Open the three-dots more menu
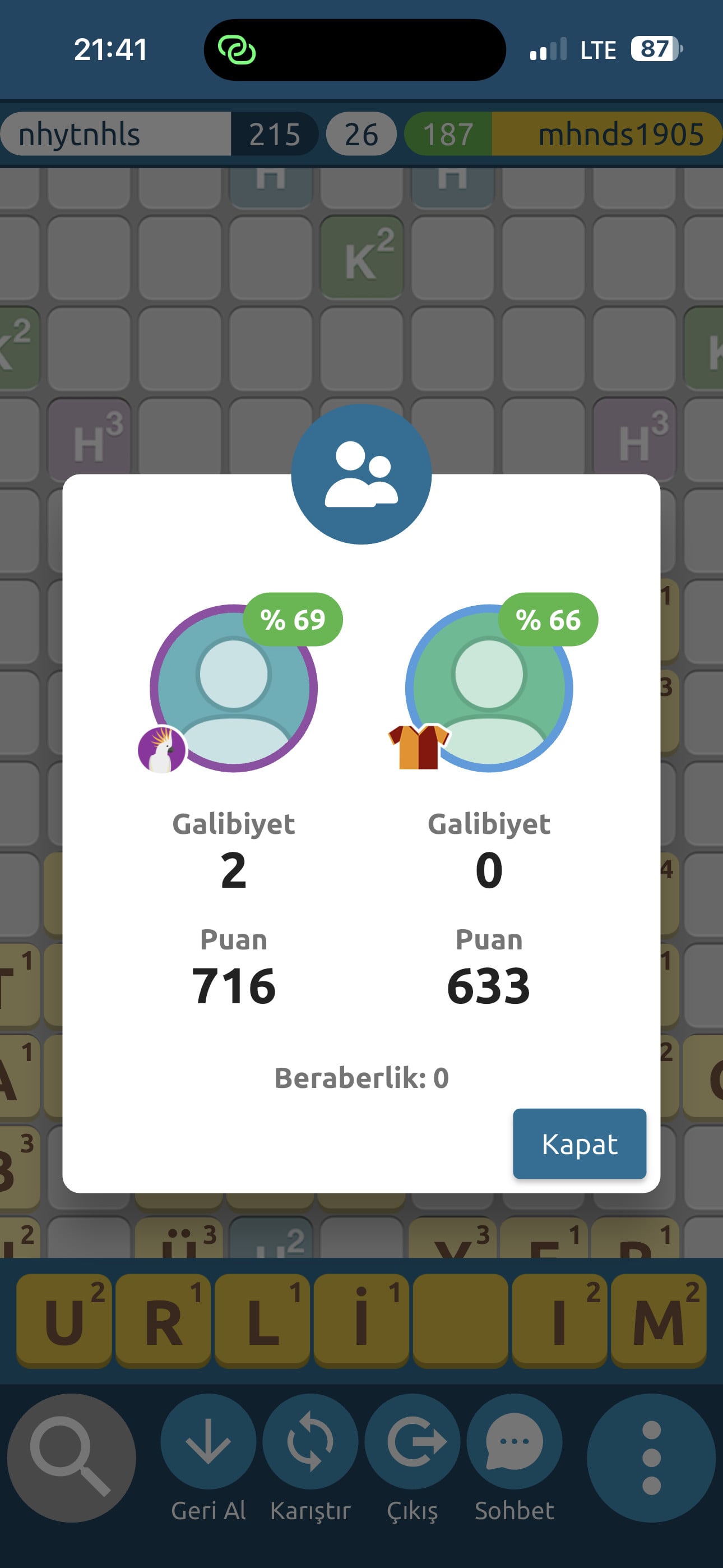Image resolution: width=723 pixels, height=1568 pixels. 651,1457
